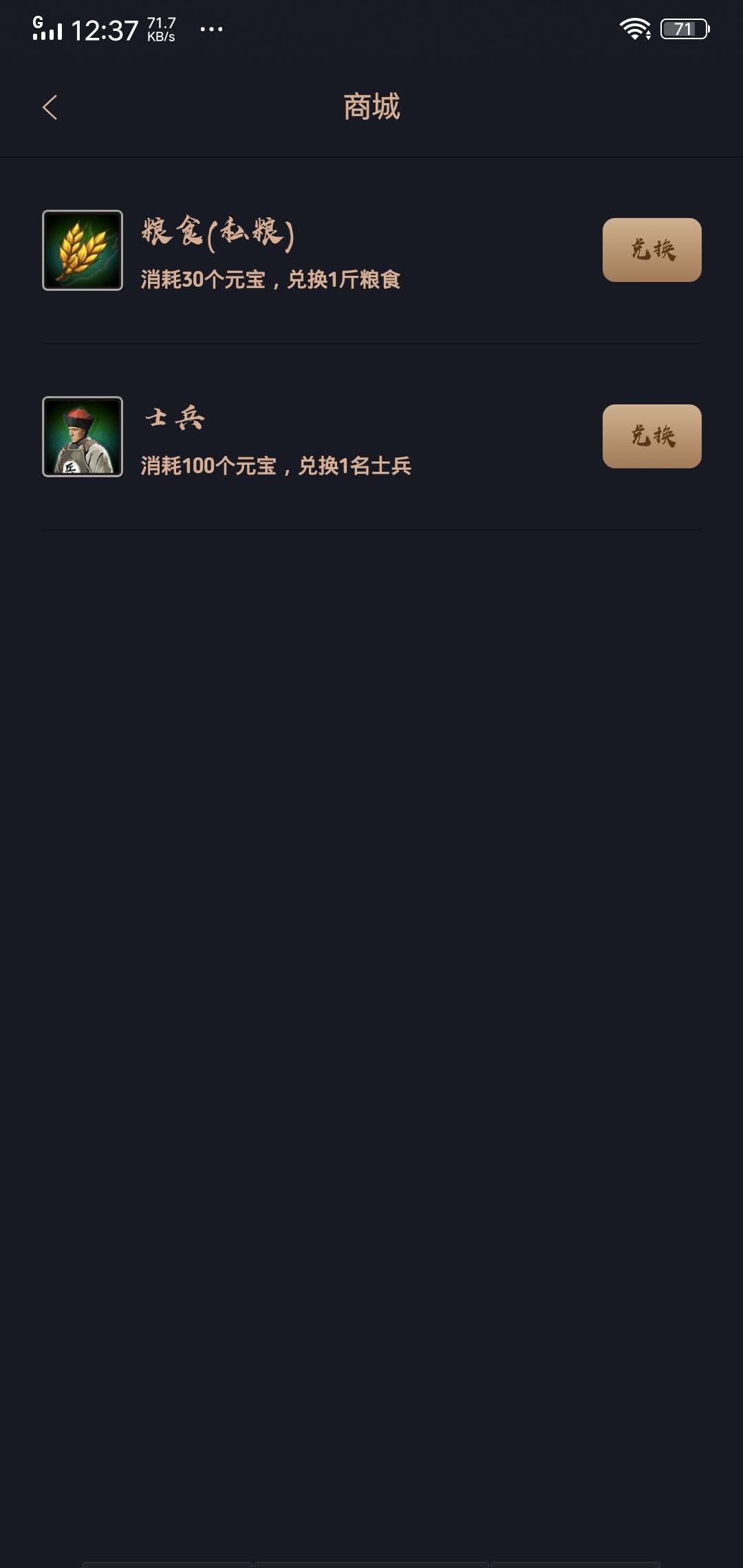Tap the network speed 71.7 KB/s readout

click(160, 28)
